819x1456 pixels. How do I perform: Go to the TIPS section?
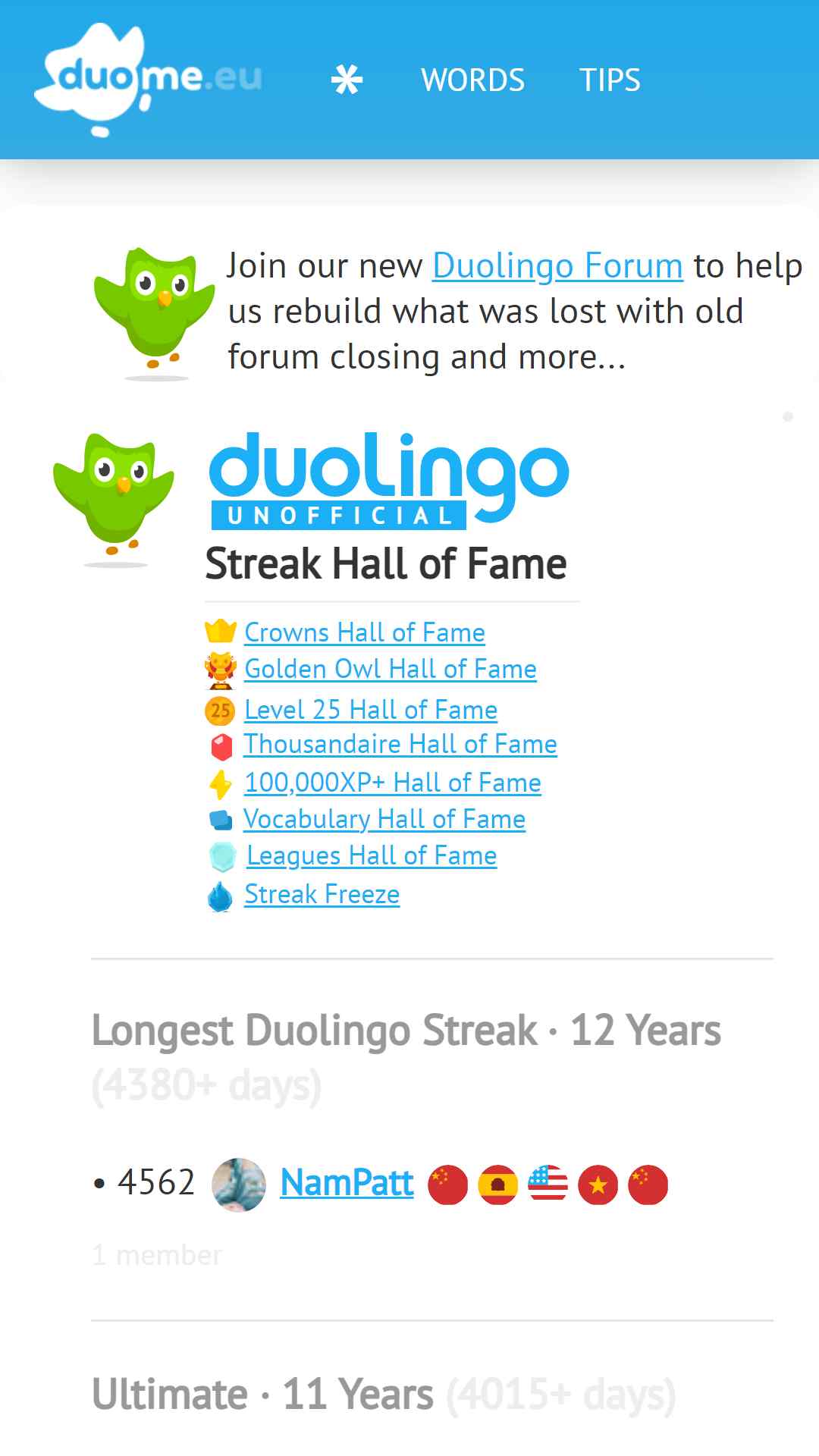click(x=610, y=80)
